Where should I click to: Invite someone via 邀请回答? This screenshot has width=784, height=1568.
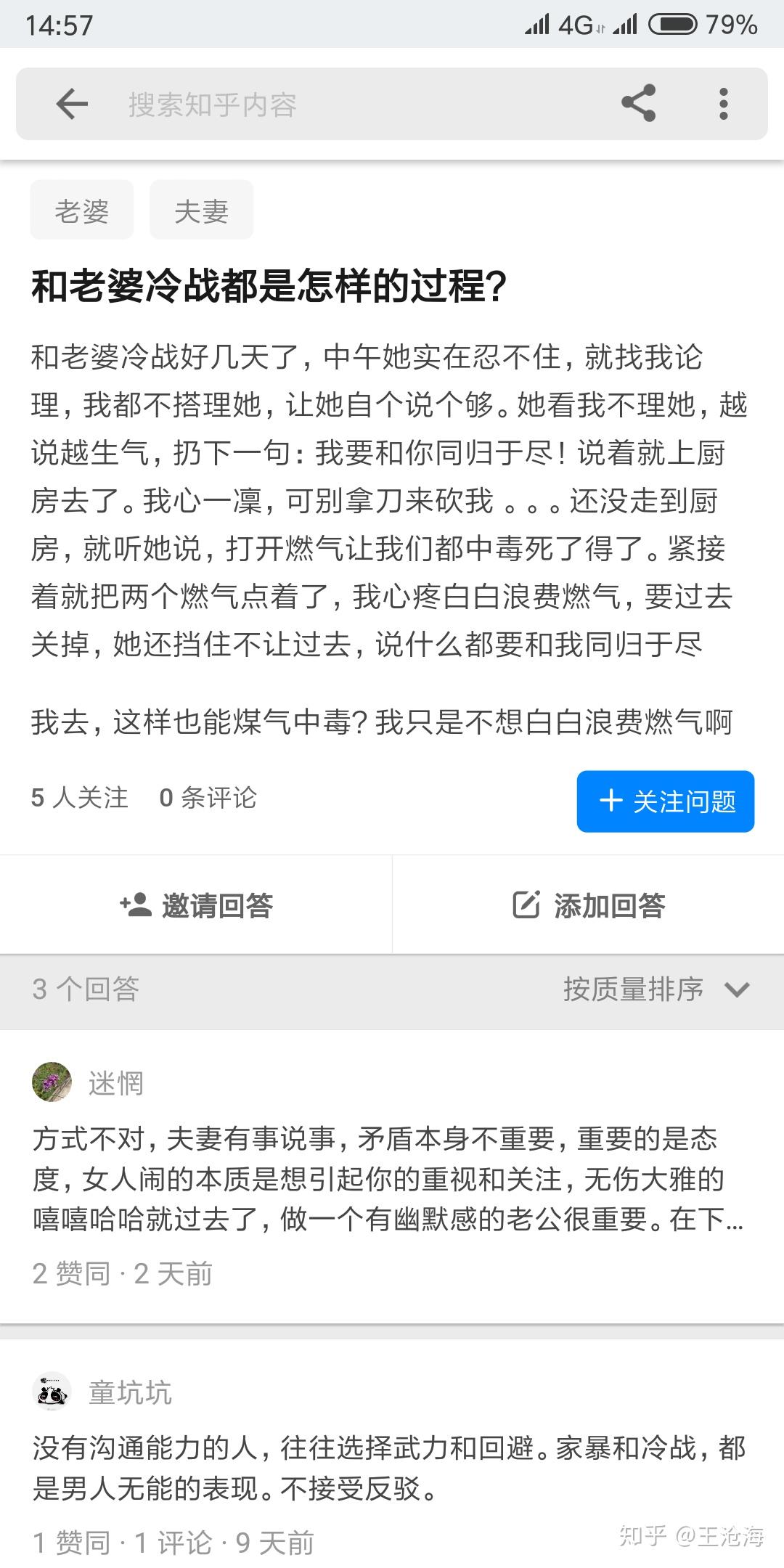point(196,905)
